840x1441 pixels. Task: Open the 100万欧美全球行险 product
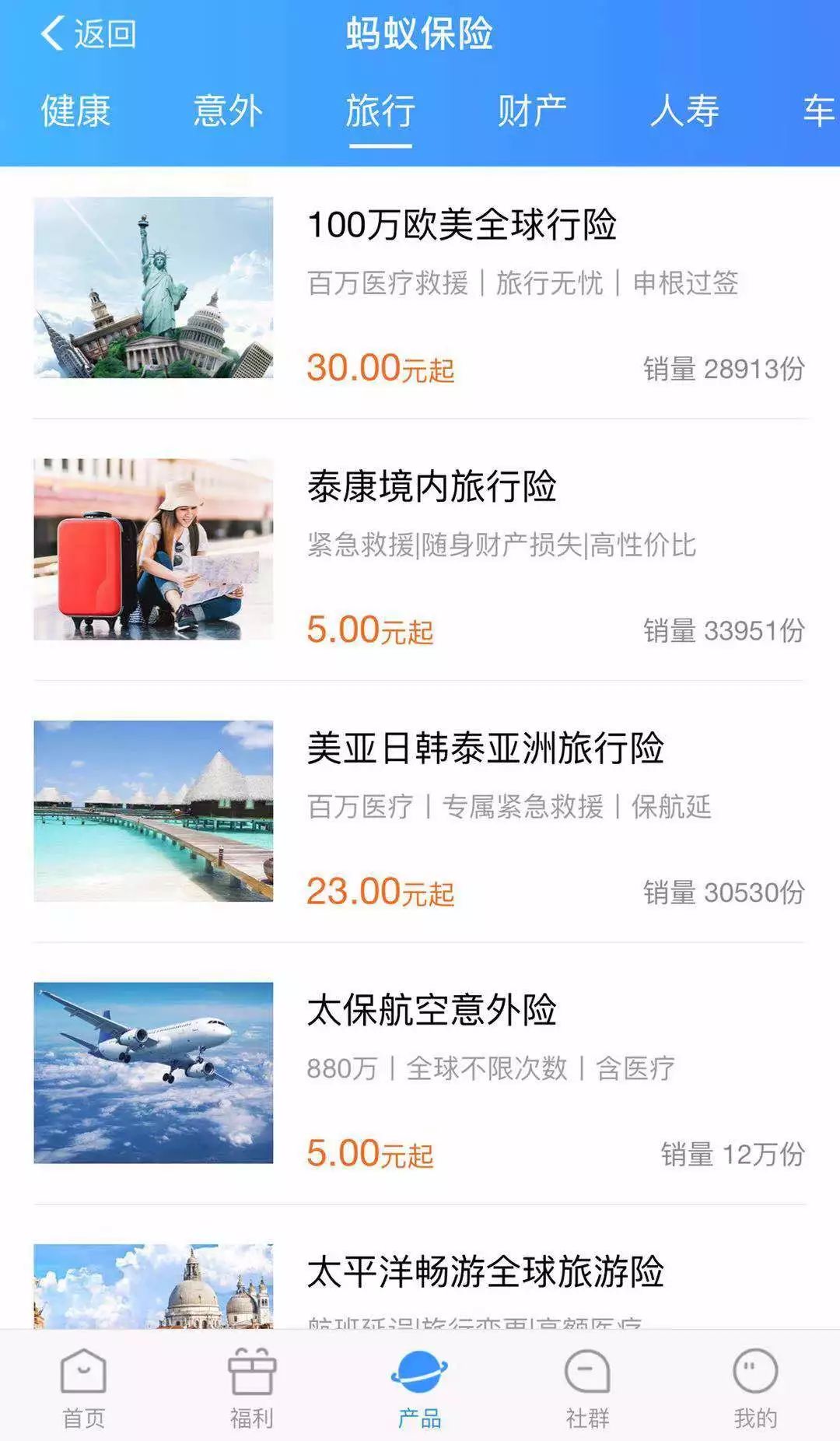pos(420,288)
